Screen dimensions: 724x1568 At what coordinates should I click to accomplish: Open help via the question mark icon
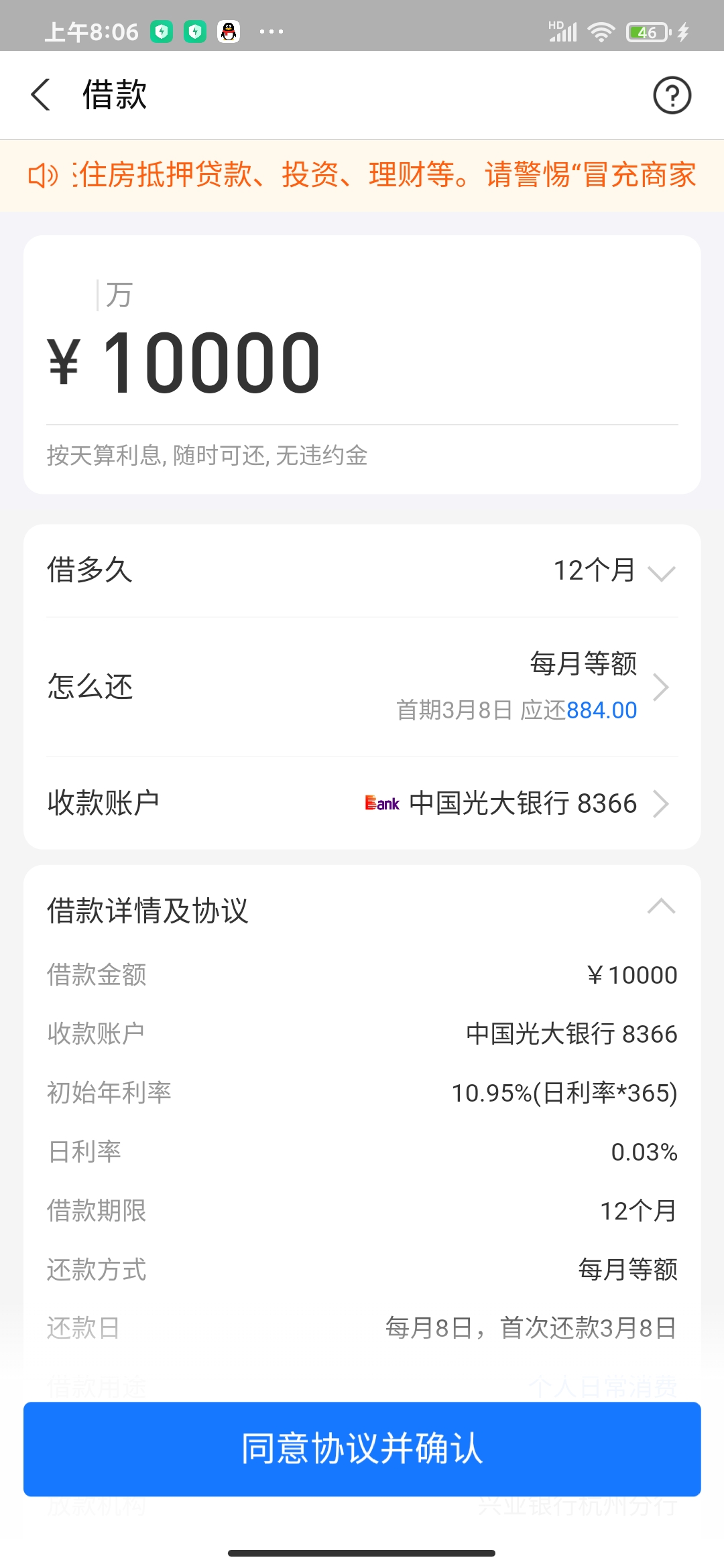tap(671, 95)
